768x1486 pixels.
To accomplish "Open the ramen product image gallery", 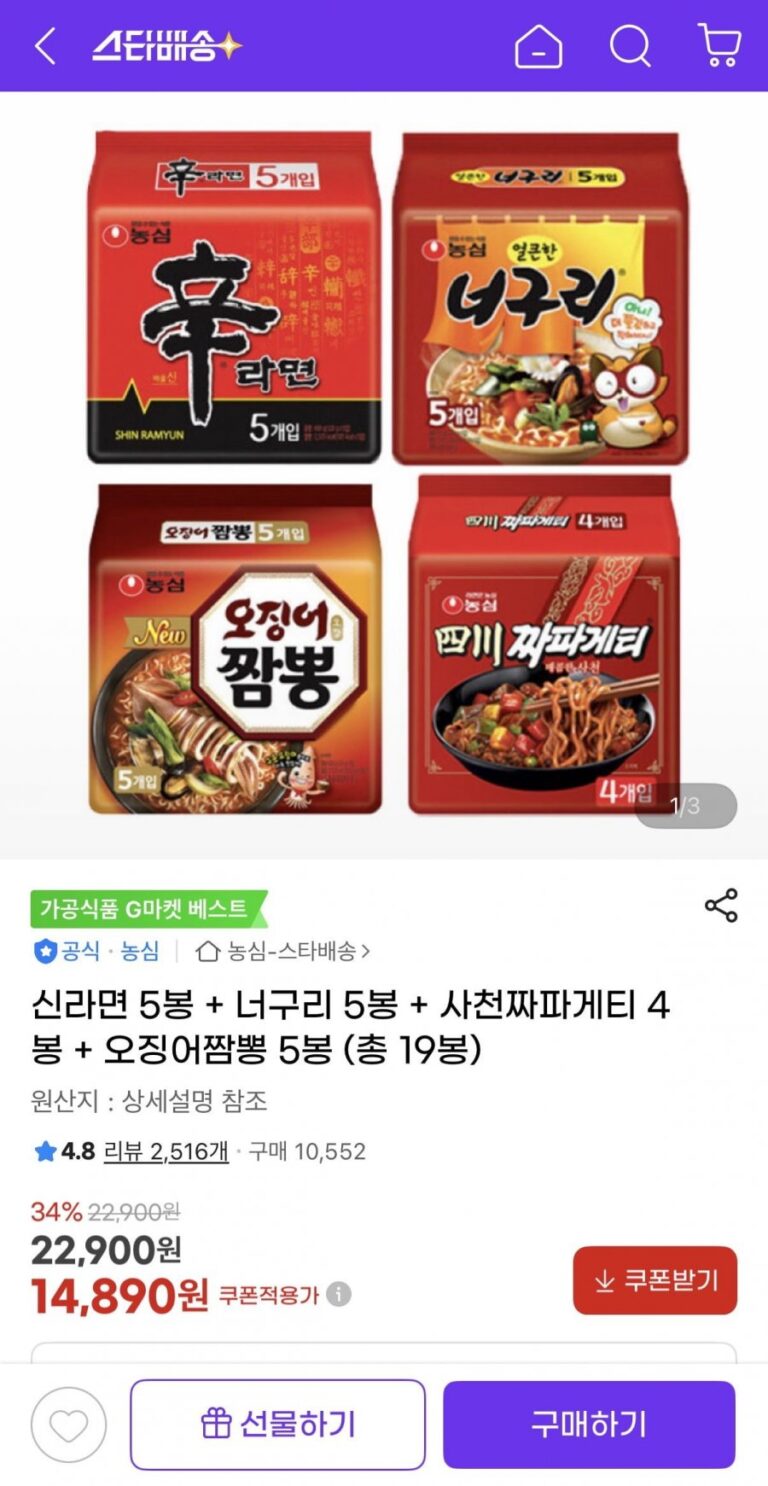I will 384,472.
